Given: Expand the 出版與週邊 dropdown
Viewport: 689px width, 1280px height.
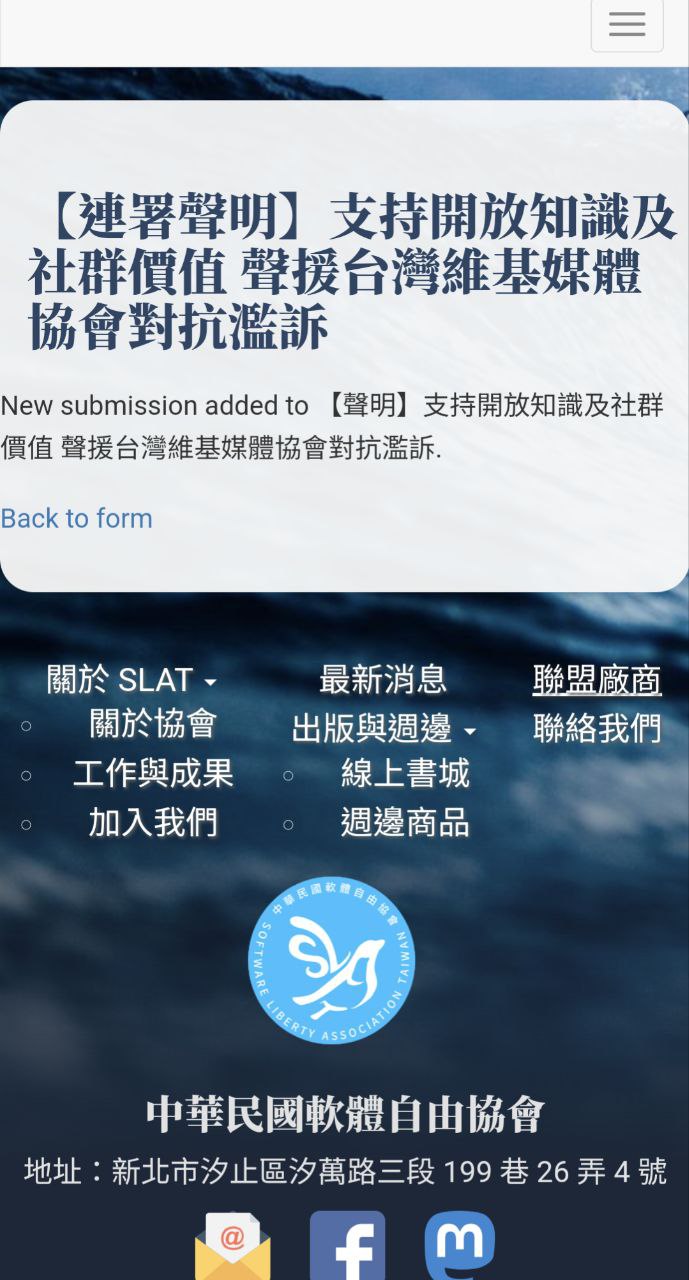Looking at the screenshot, I should point(383,729).
